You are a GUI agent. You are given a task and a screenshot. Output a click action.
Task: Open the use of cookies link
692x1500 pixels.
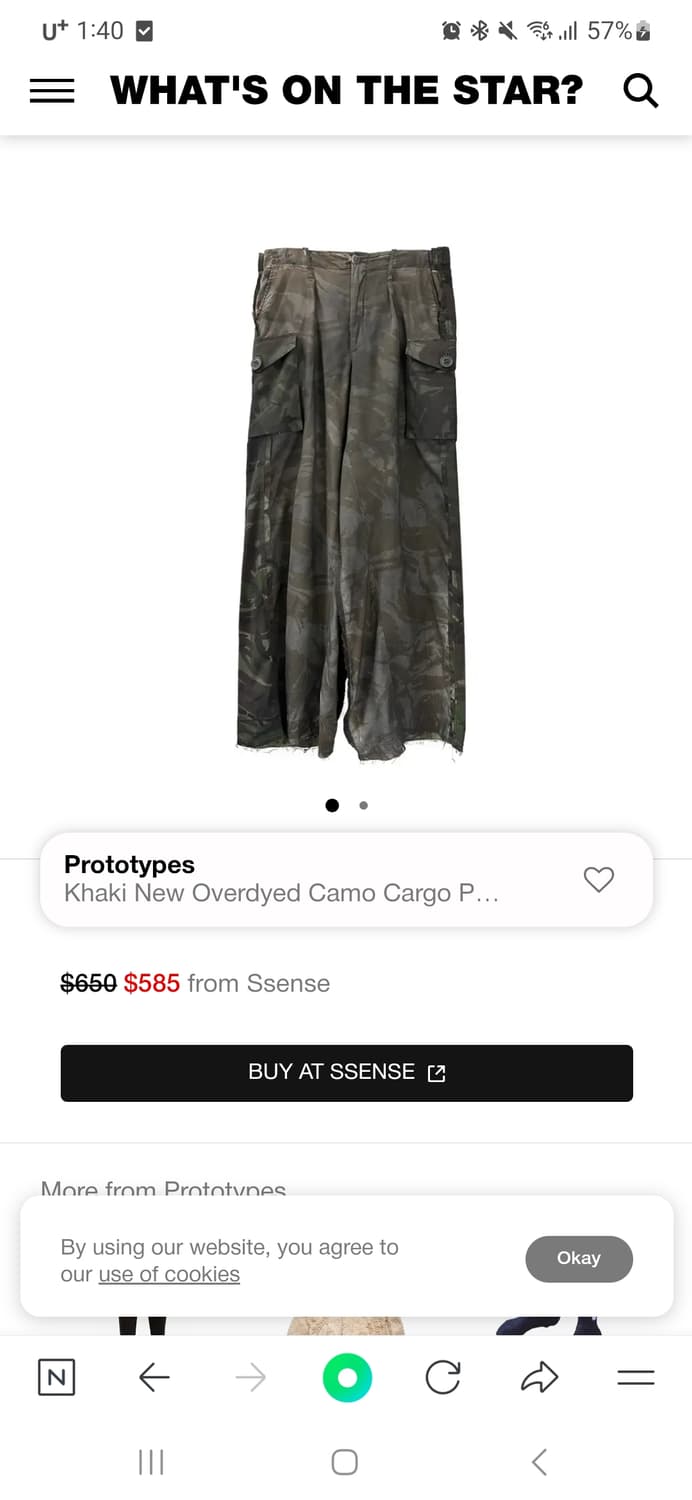coord(169,1275)
